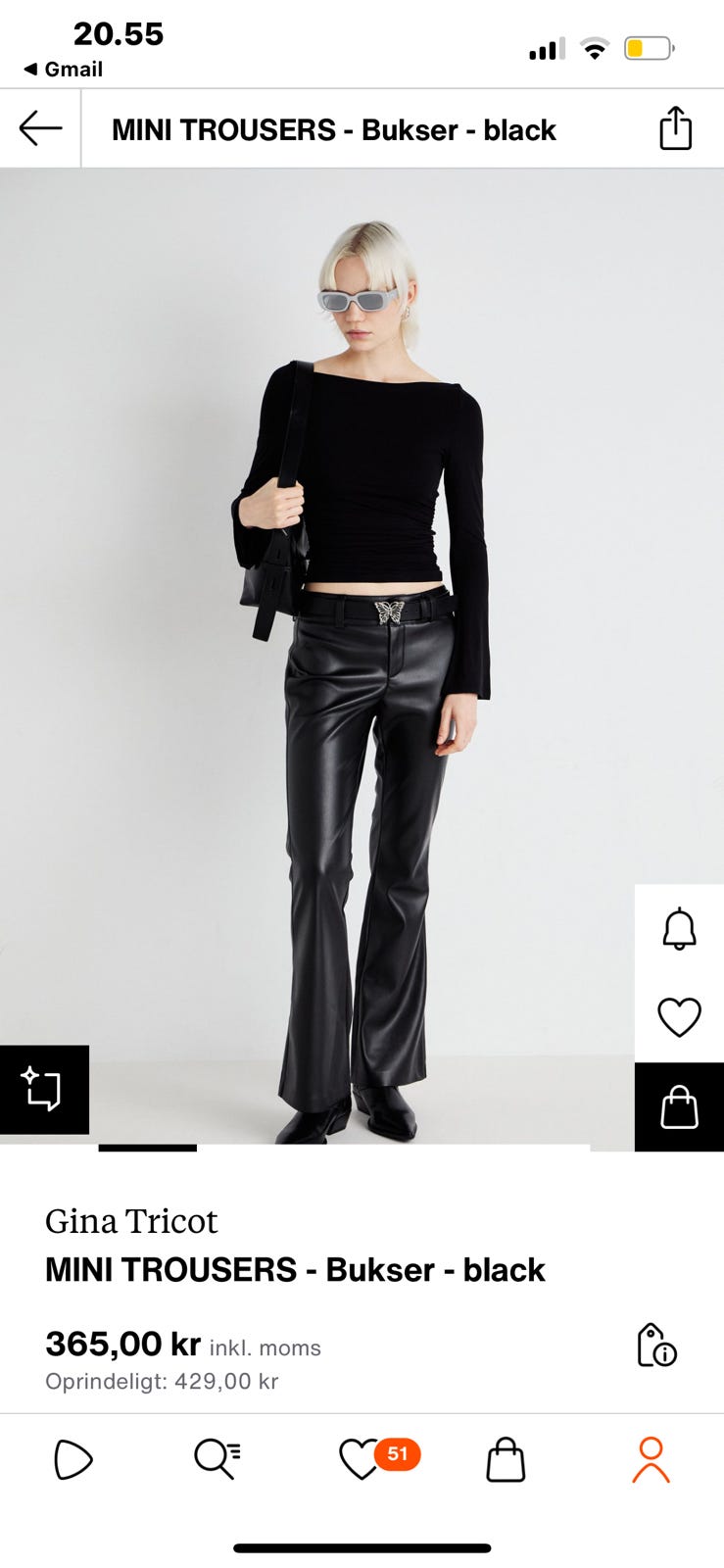Open similar items visual search icon

[x=44, y=1090]
